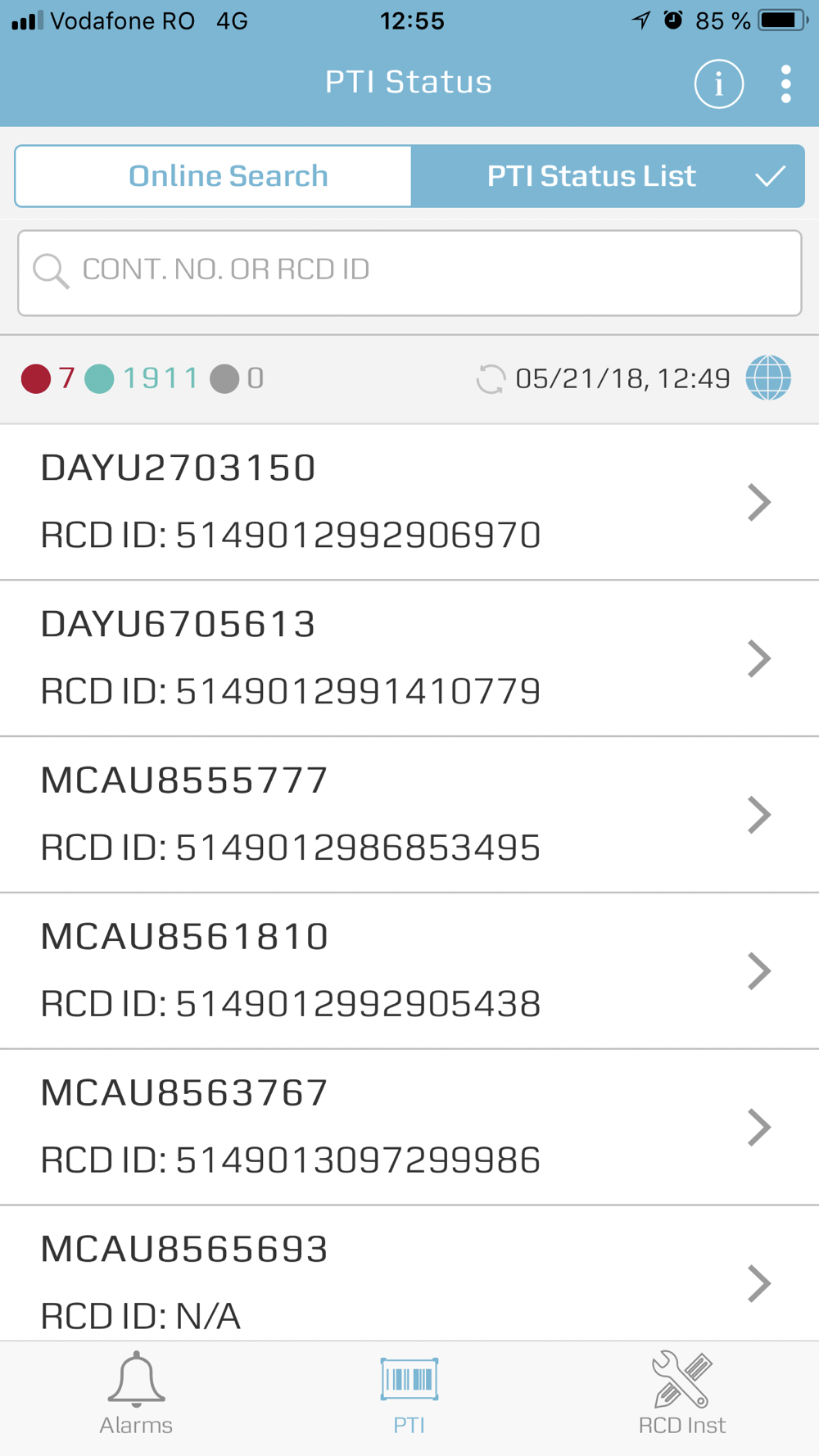
Task: Open the three-dot overflow menu
Action: coord(785,84)
